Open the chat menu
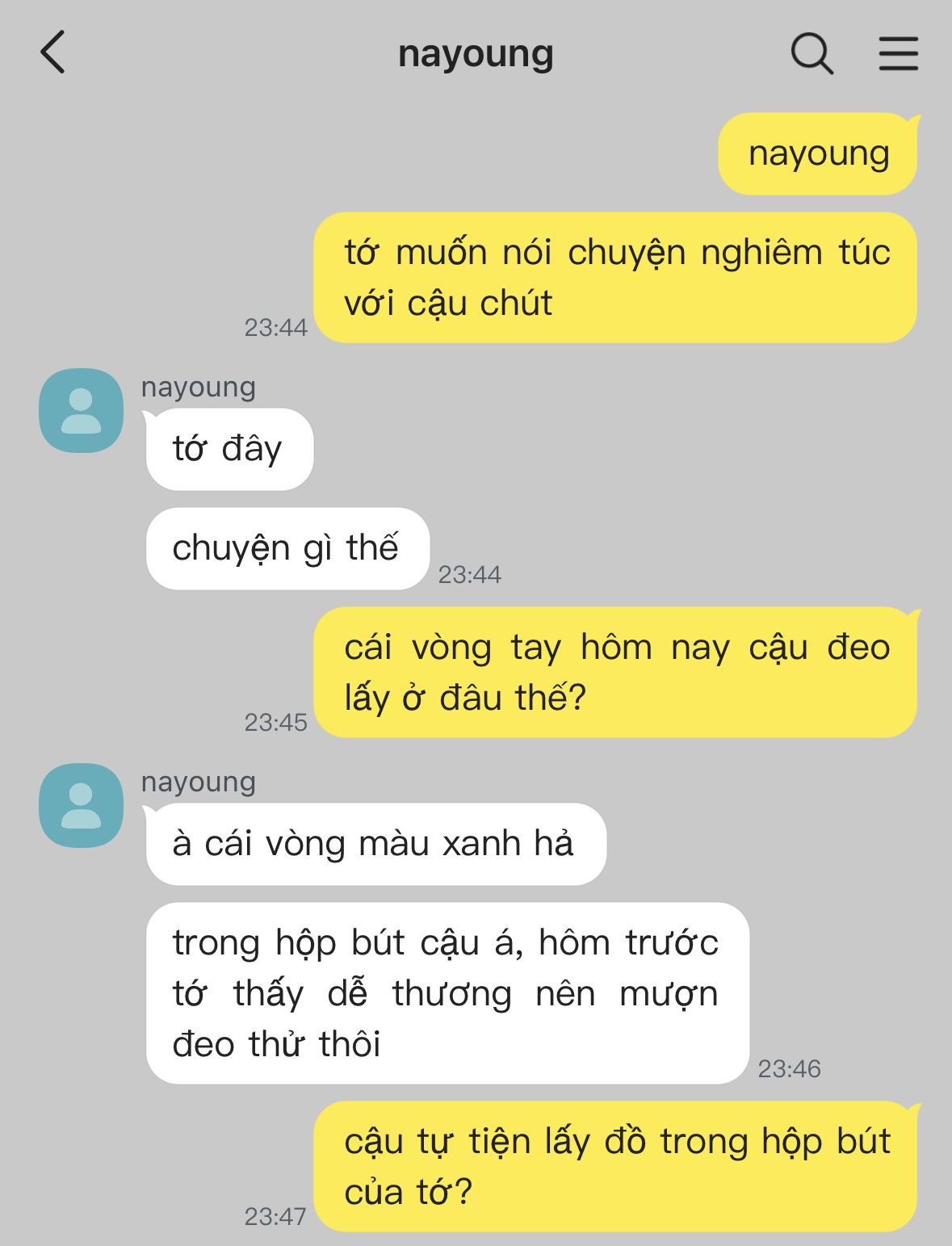 [x=898, y=54]
